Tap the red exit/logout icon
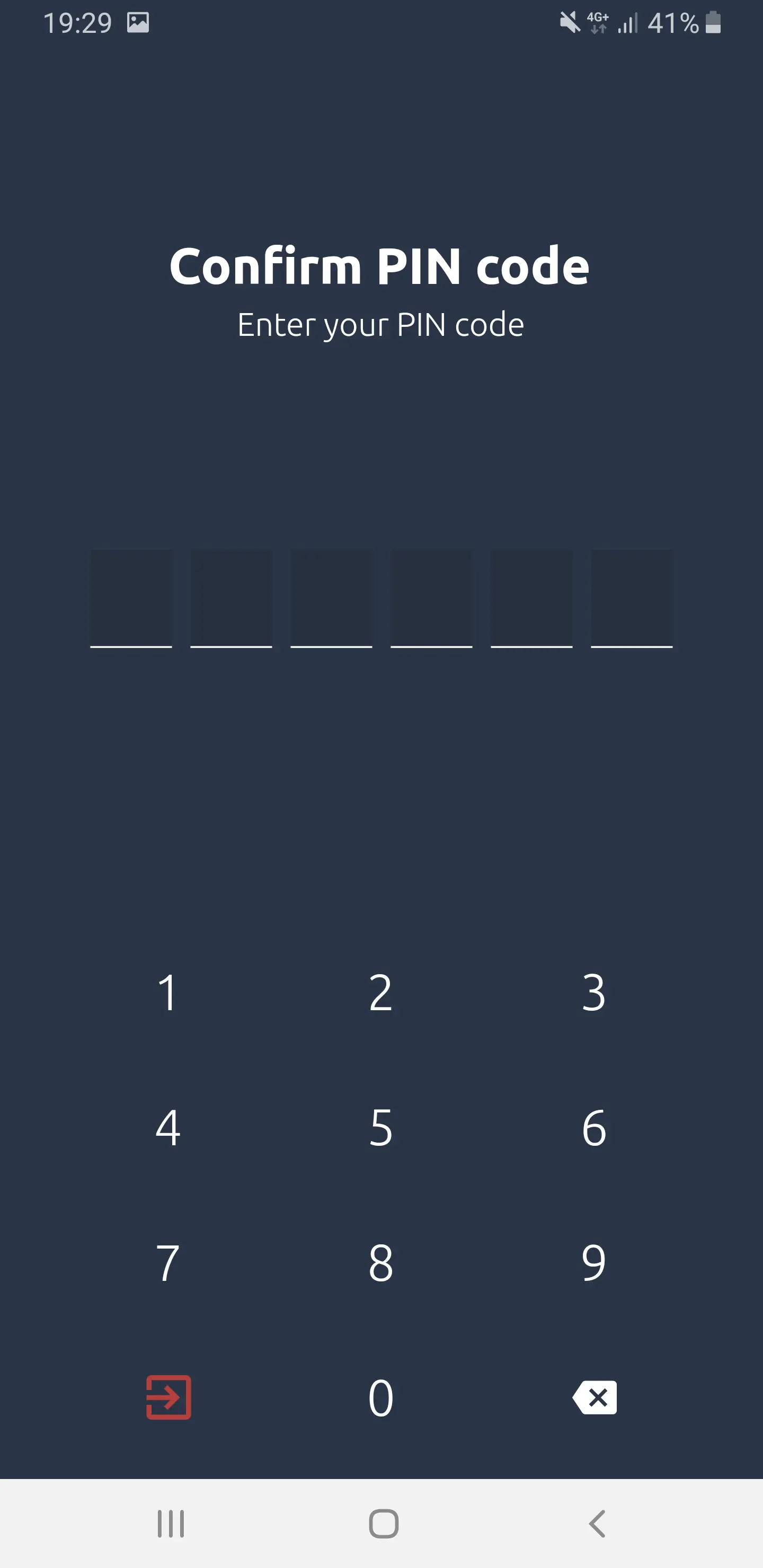The height and width of the screenshot is (1568, 763). [x=168, y=1397]
